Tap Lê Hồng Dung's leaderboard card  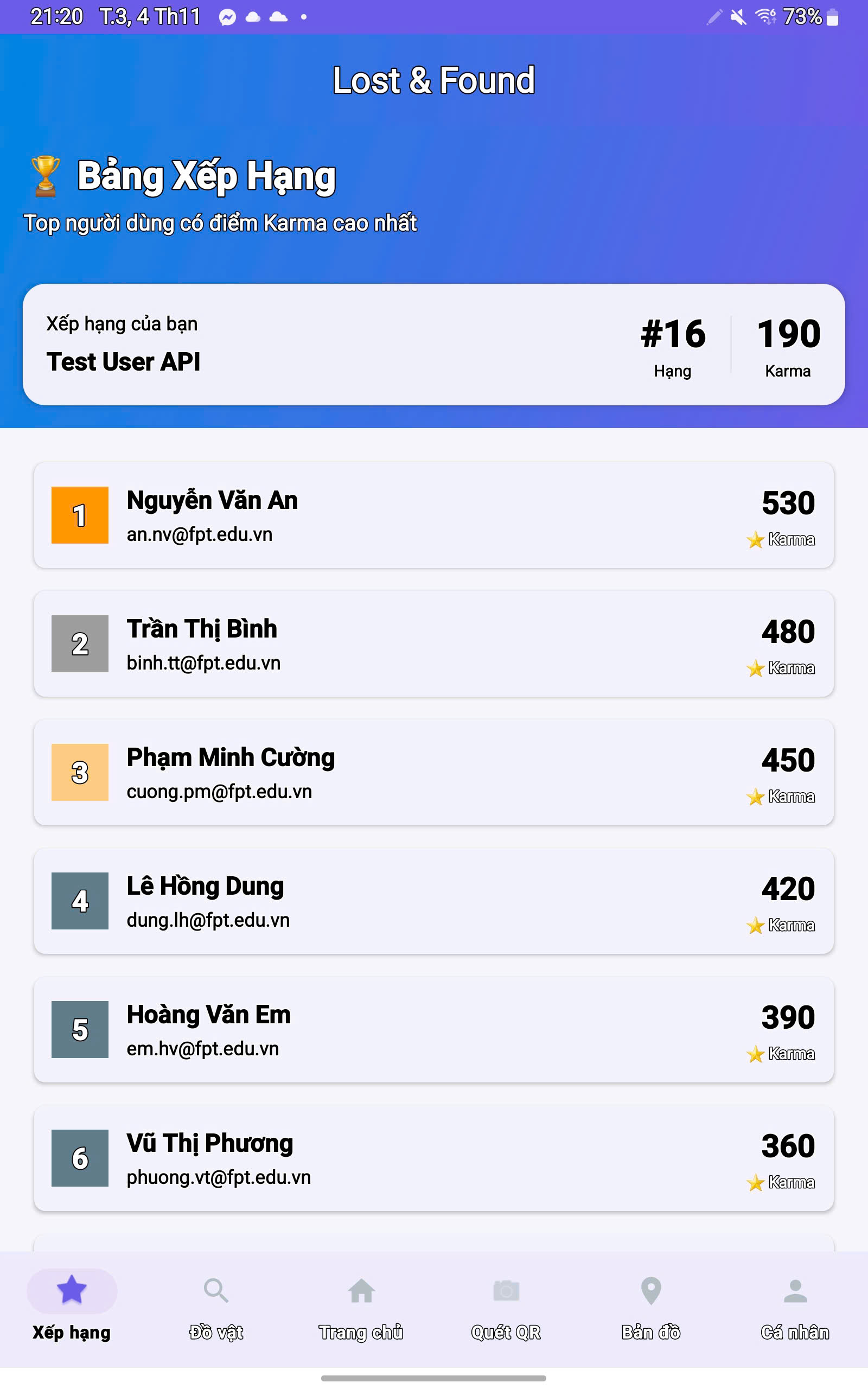click(x=433, y=901)
